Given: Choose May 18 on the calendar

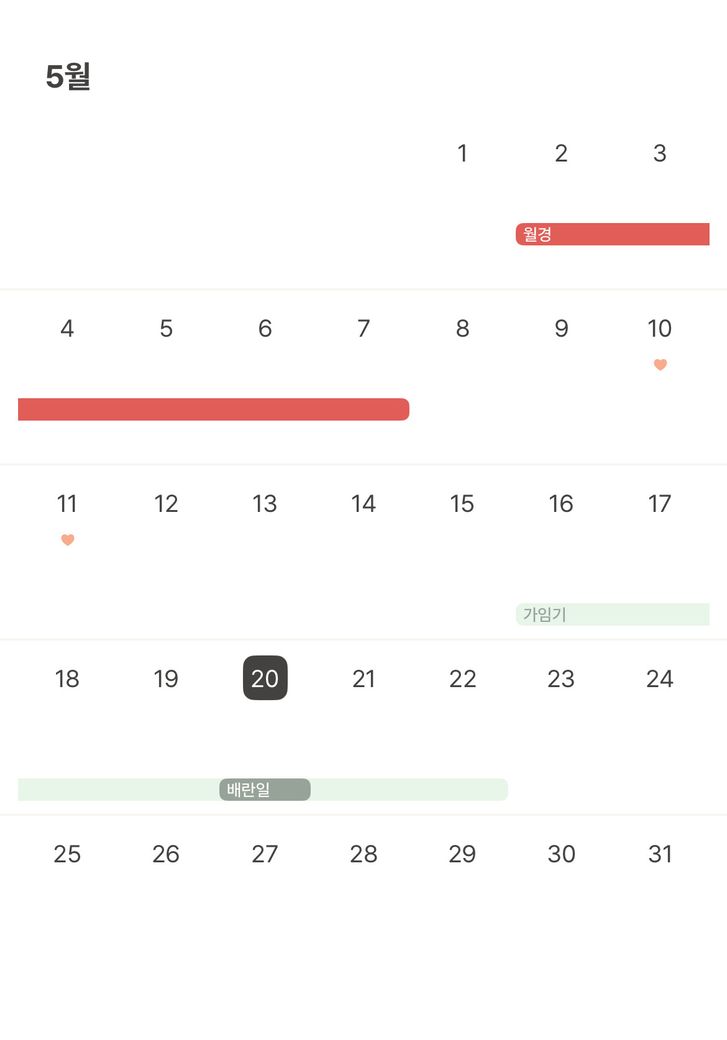Looking at the screenshot, I should click(67, 678).
